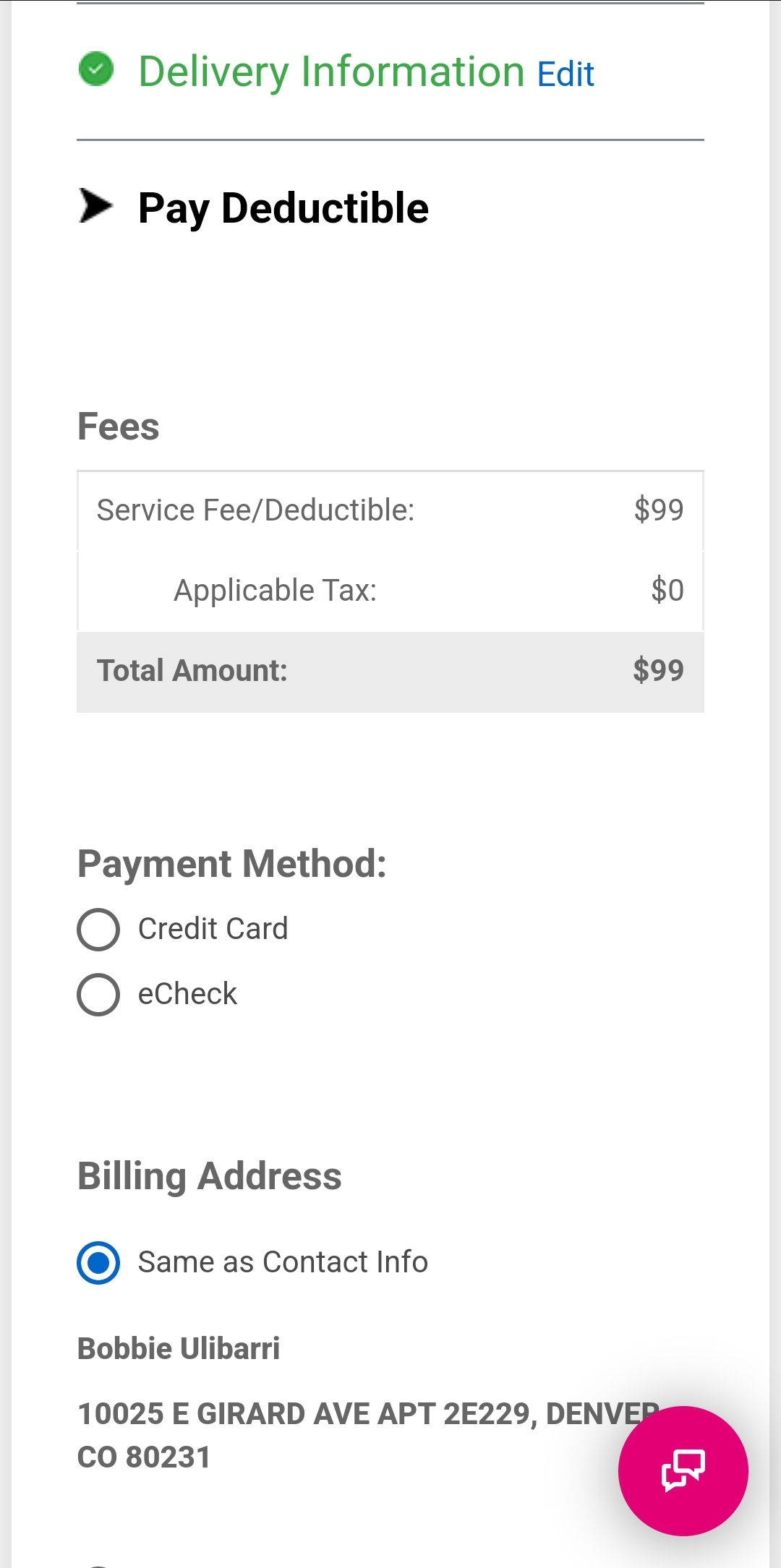Click the black arrow icon beside Pay Deductible
781x1568 pixels.
(x=96, y=206)
